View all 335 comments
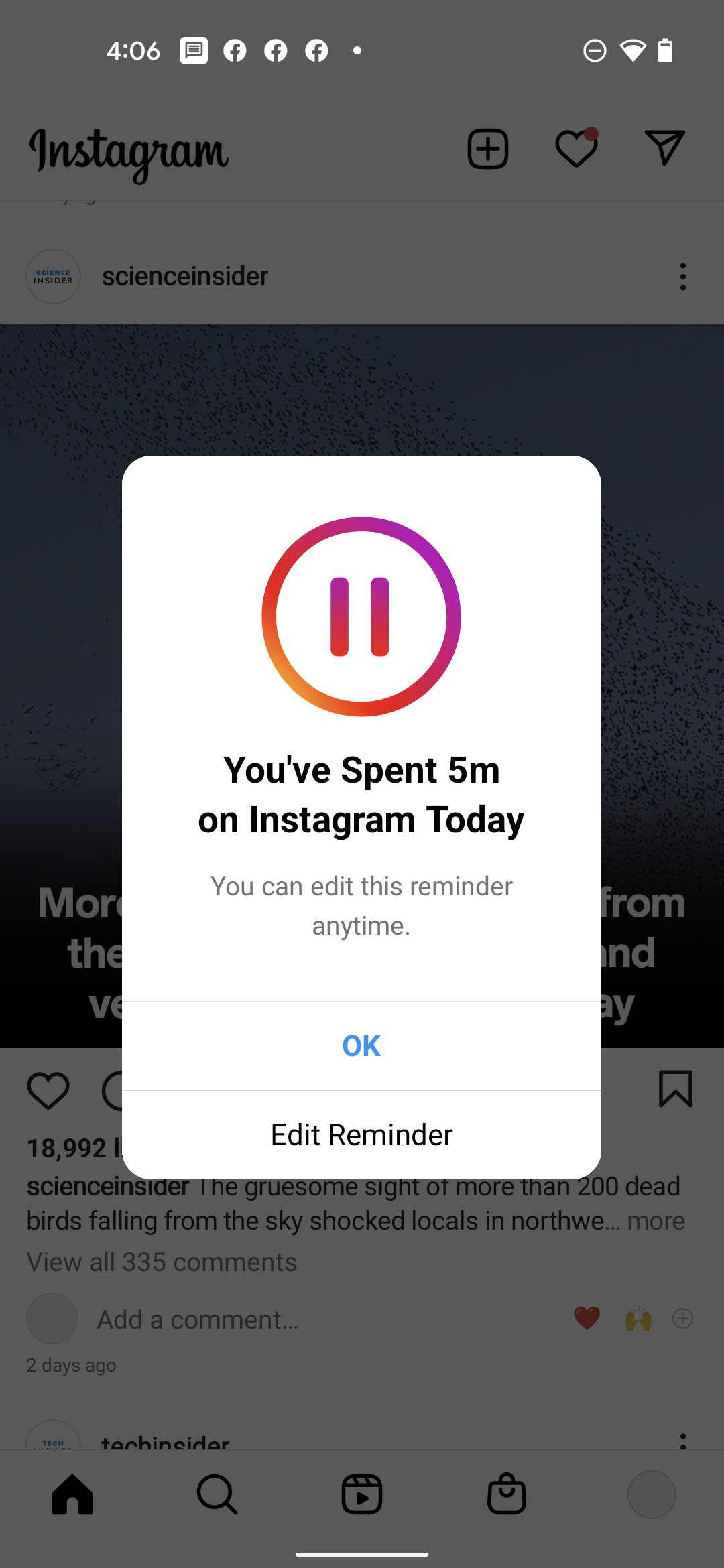The width and height of the screenshot is (724, 1568). click(162, 1262)
